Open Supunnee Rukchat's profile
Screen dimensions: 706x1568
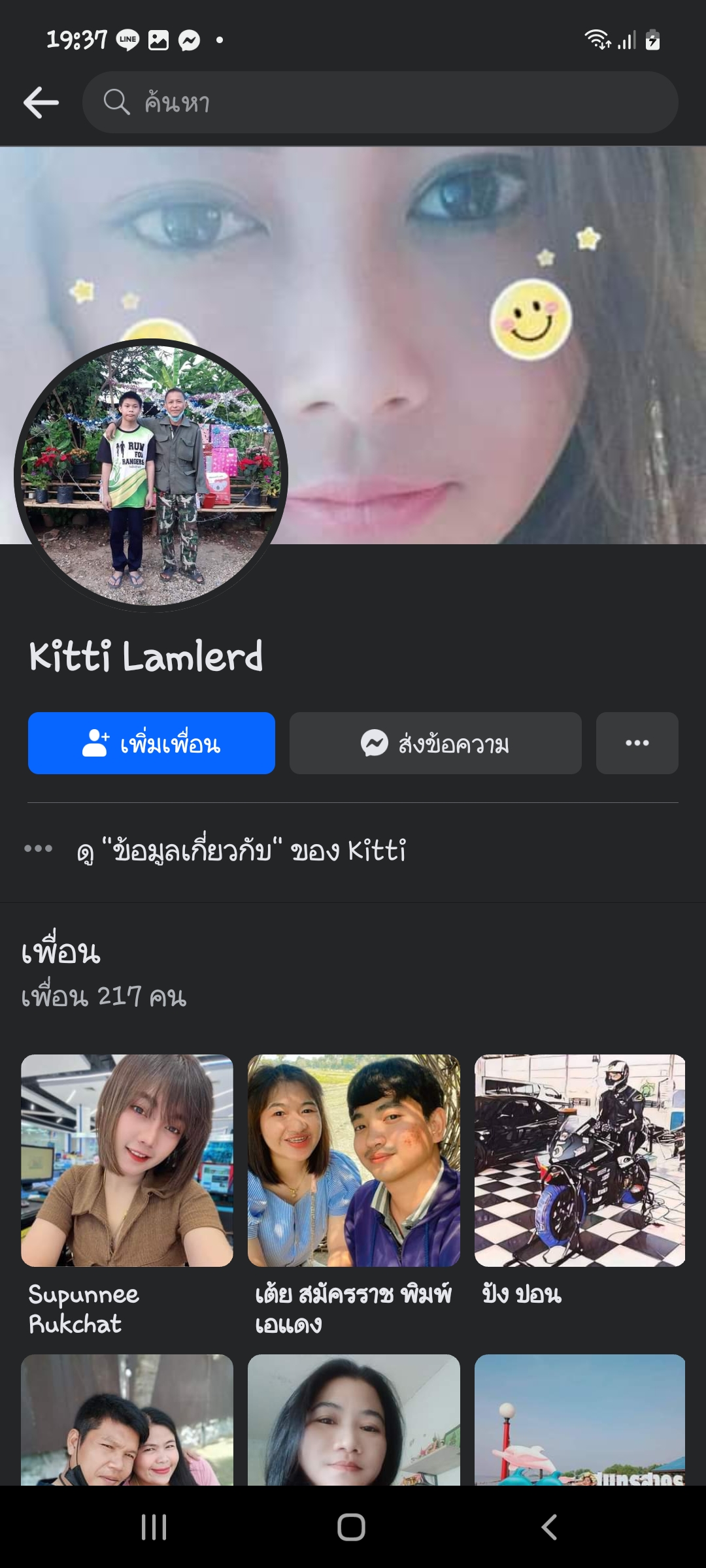pos(127,1161)
